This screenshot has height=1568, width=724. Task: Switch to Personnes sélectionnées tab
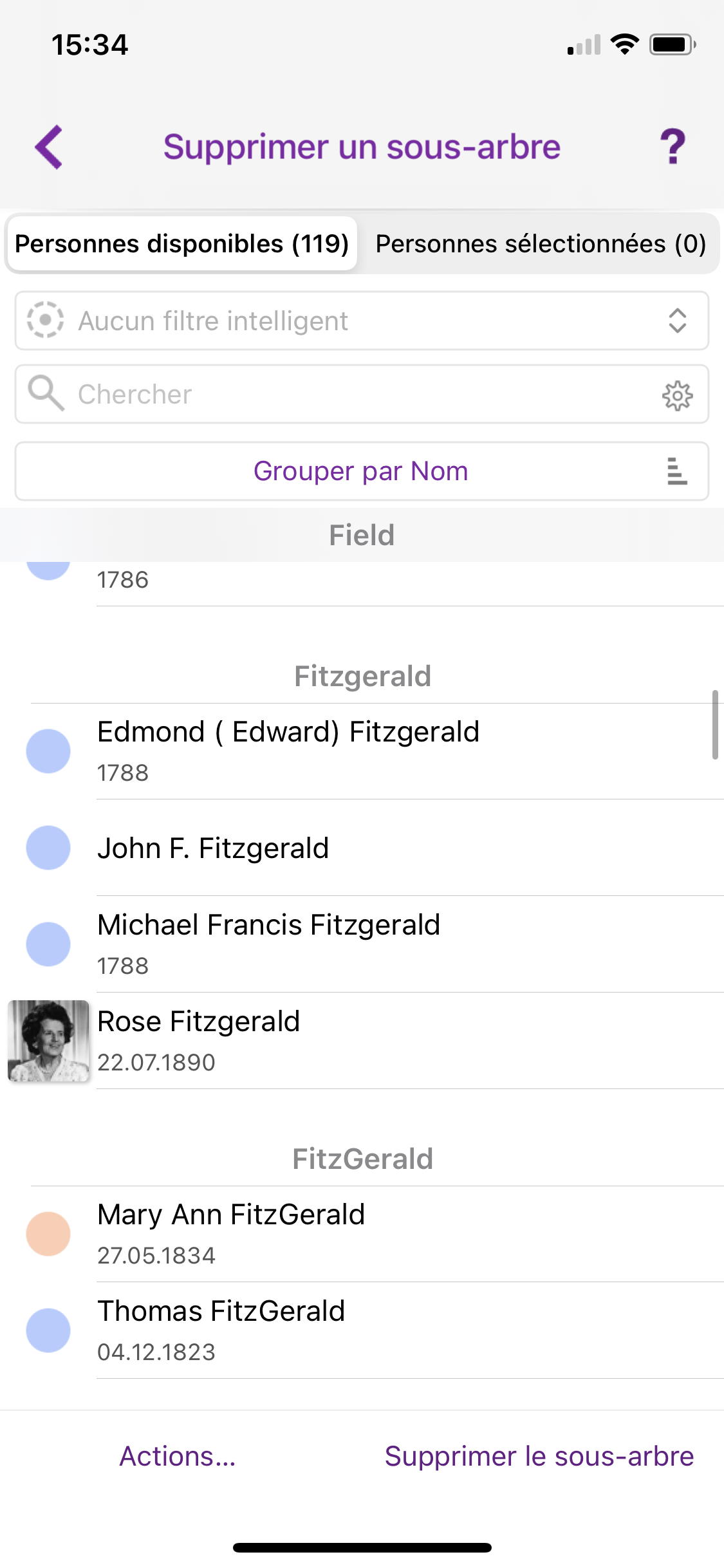[x=541, y=244]
